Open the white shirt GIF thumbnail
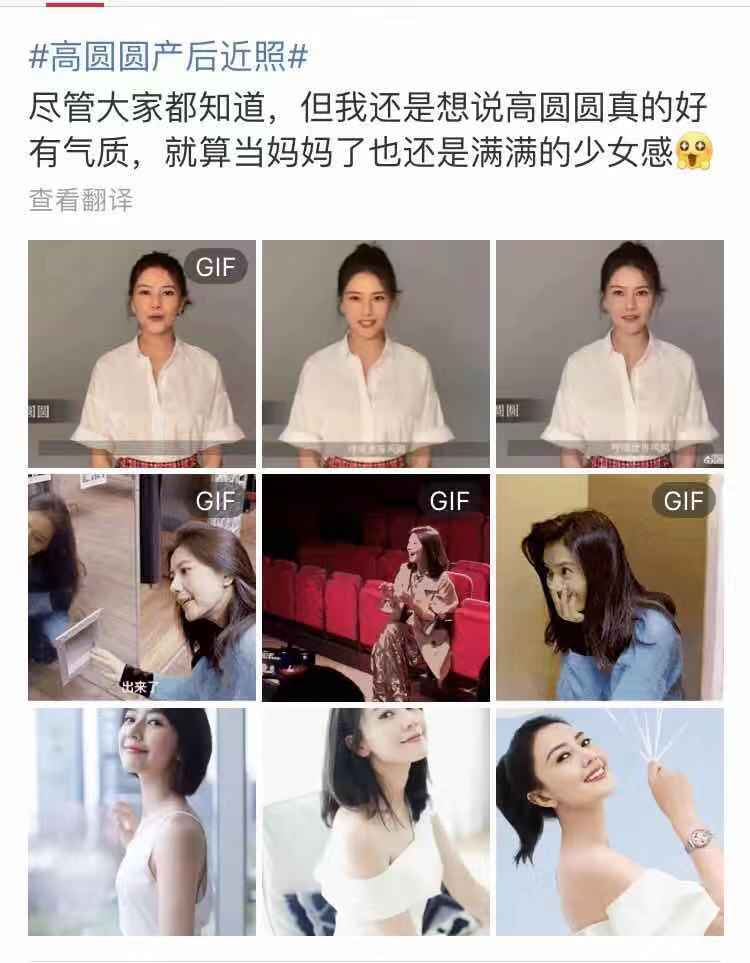 pyautogui.click(x=142, y=353)
